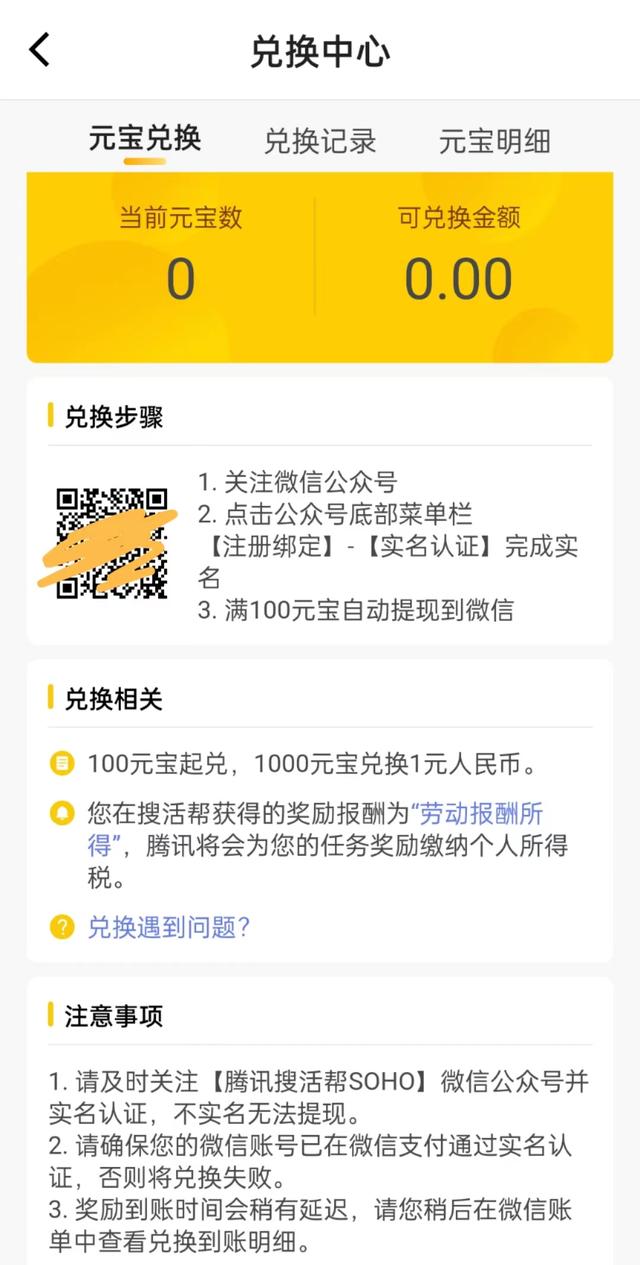Select the 元宝兑换 tab

pyautogui.click(x=145, y=140)
